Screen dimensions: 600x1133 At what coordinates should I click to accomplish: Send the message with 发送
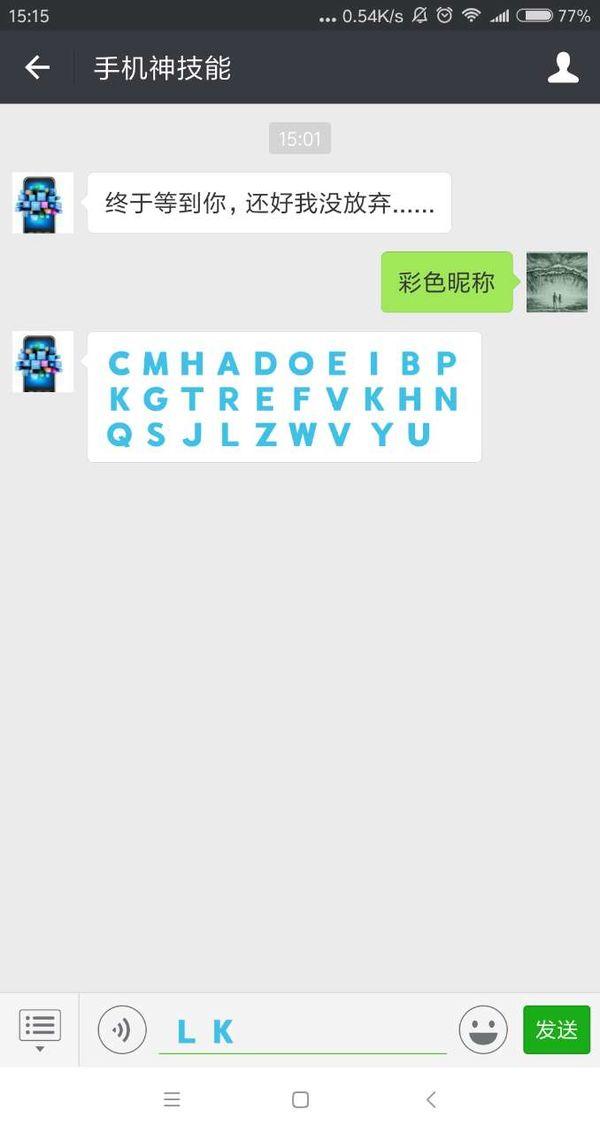click(556, 1029)
